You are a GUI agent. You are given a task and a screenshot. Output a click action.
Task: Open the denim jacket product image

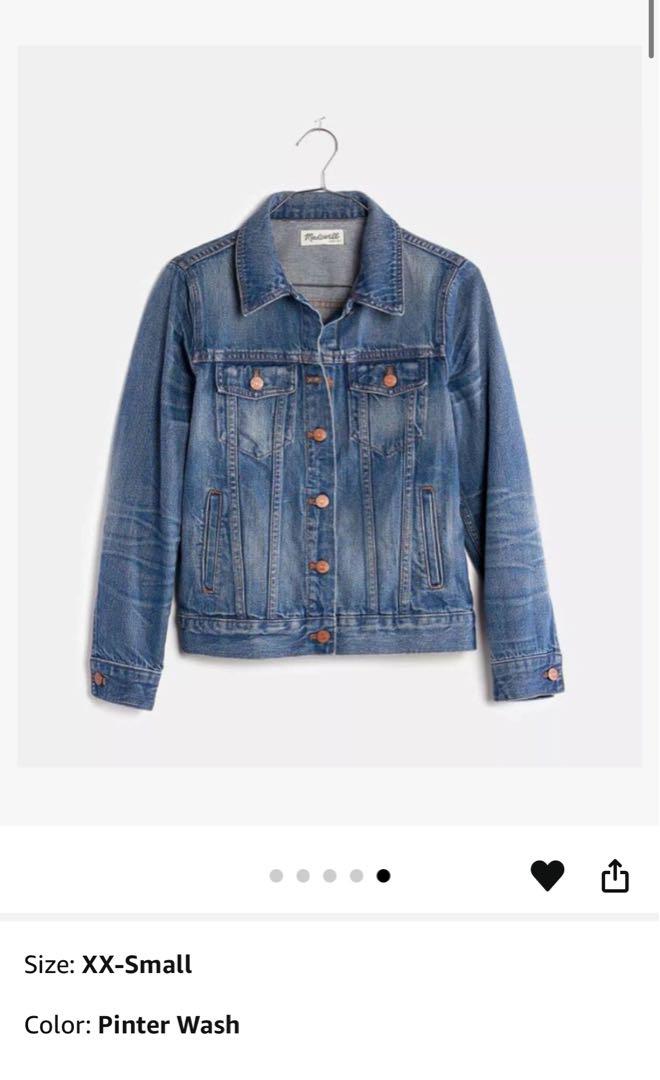330,406
